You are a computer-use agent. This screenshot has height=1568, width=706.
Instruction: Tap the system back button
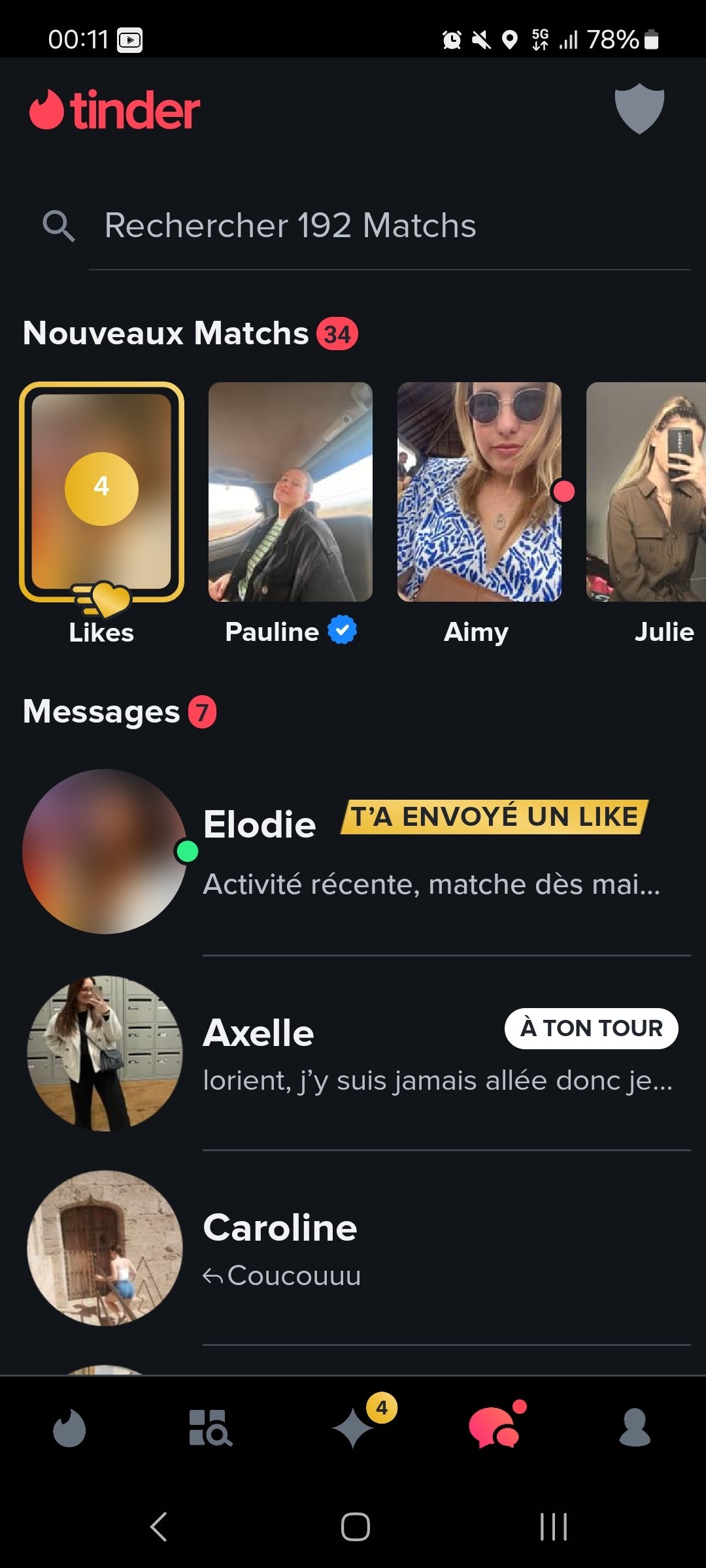(159, 1527)
